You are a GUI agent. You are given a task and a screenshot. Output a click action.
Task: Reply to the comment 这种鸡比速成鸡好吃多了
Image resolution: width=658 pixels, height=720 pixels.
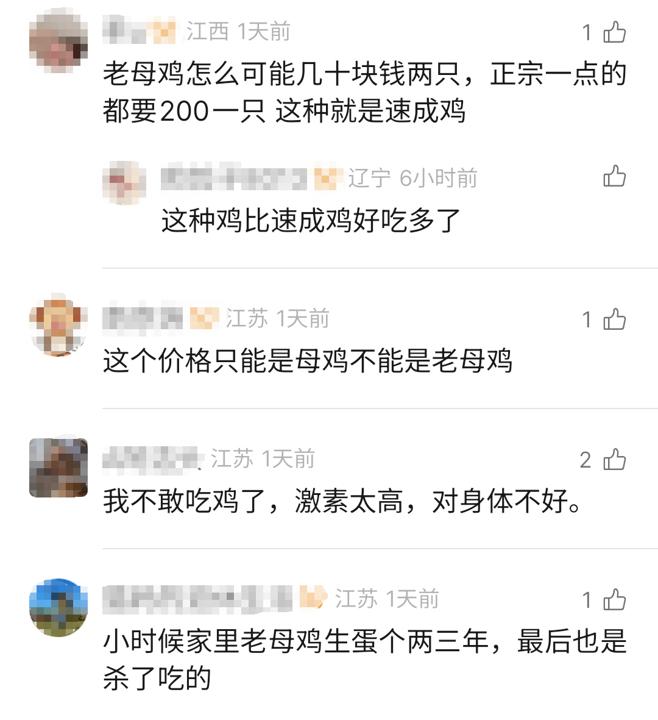coord(311,220)
